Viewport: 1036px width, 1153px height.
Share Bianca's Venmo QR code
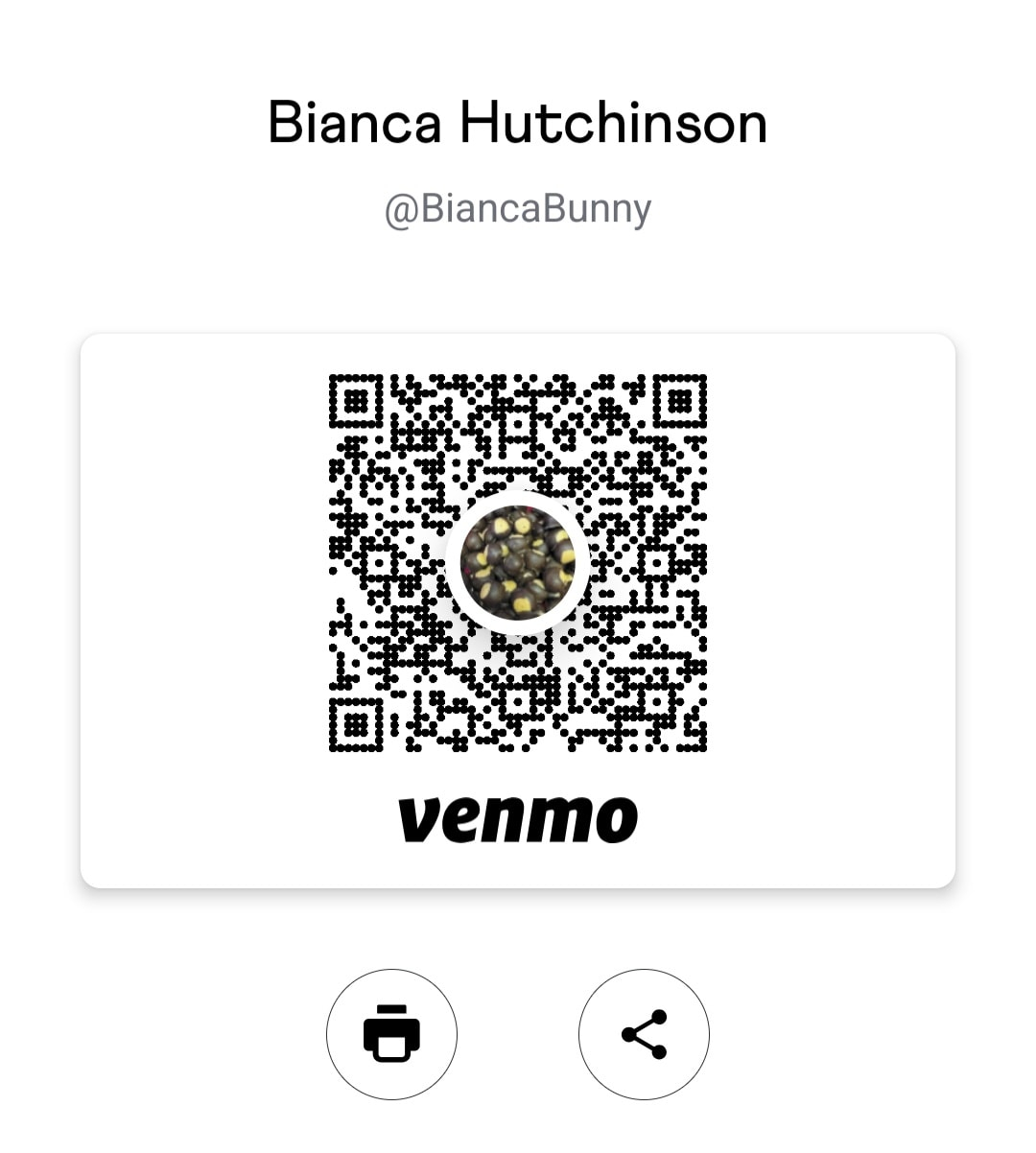click(644, 1034)
